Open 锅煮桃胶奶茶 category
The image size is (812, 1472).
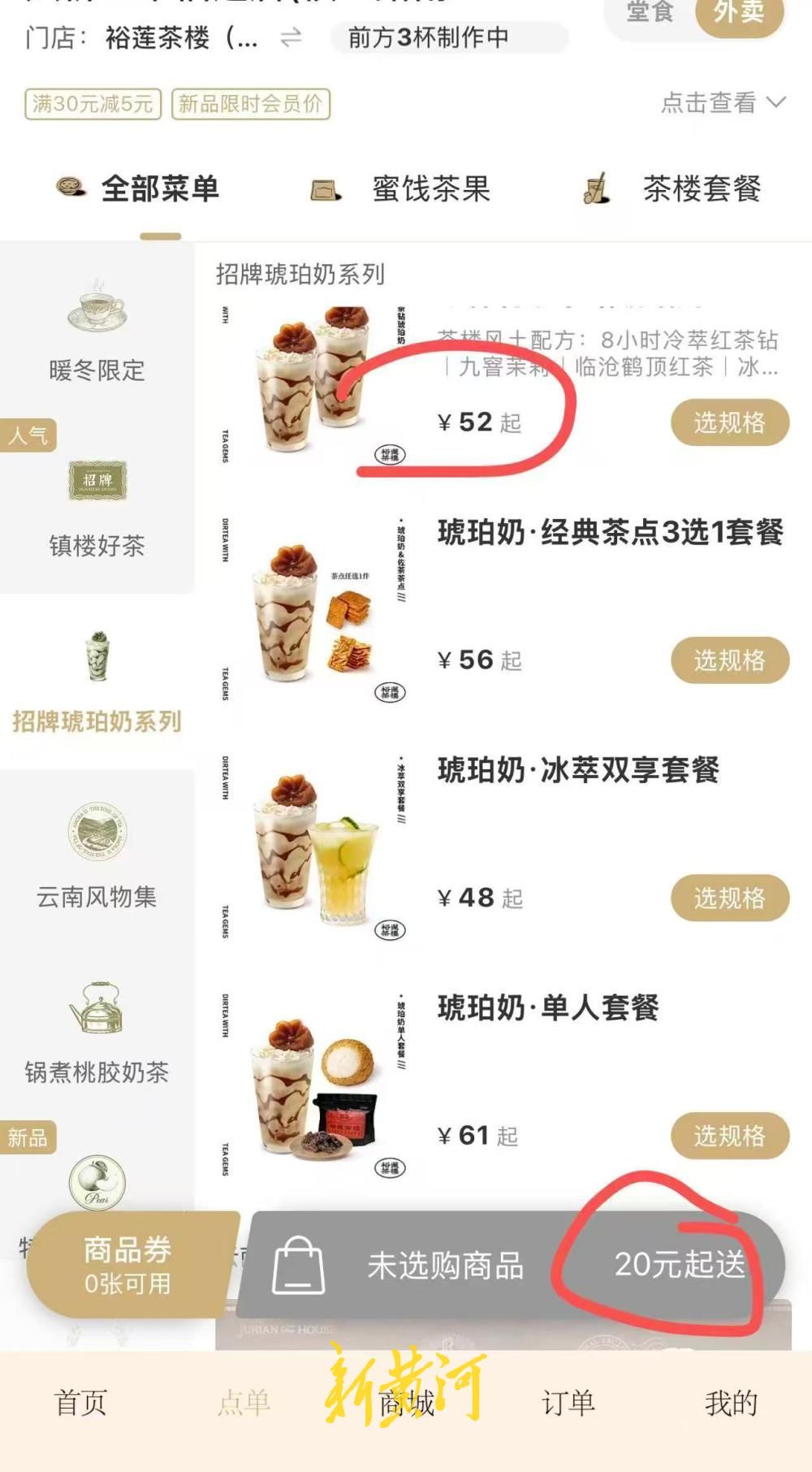tap(97, 1032)
